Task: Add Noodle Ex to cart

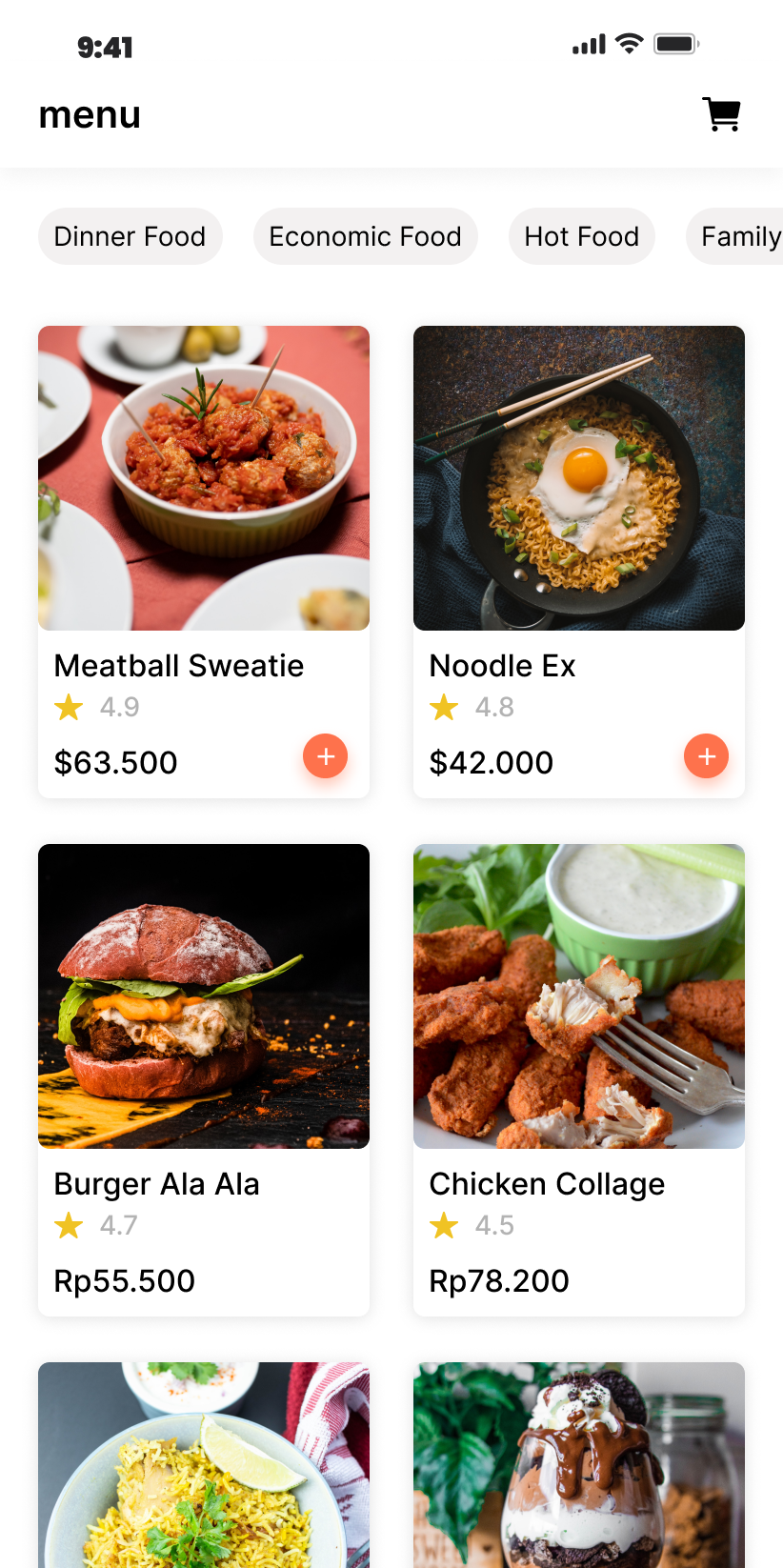Action: [x=706, y=756]
